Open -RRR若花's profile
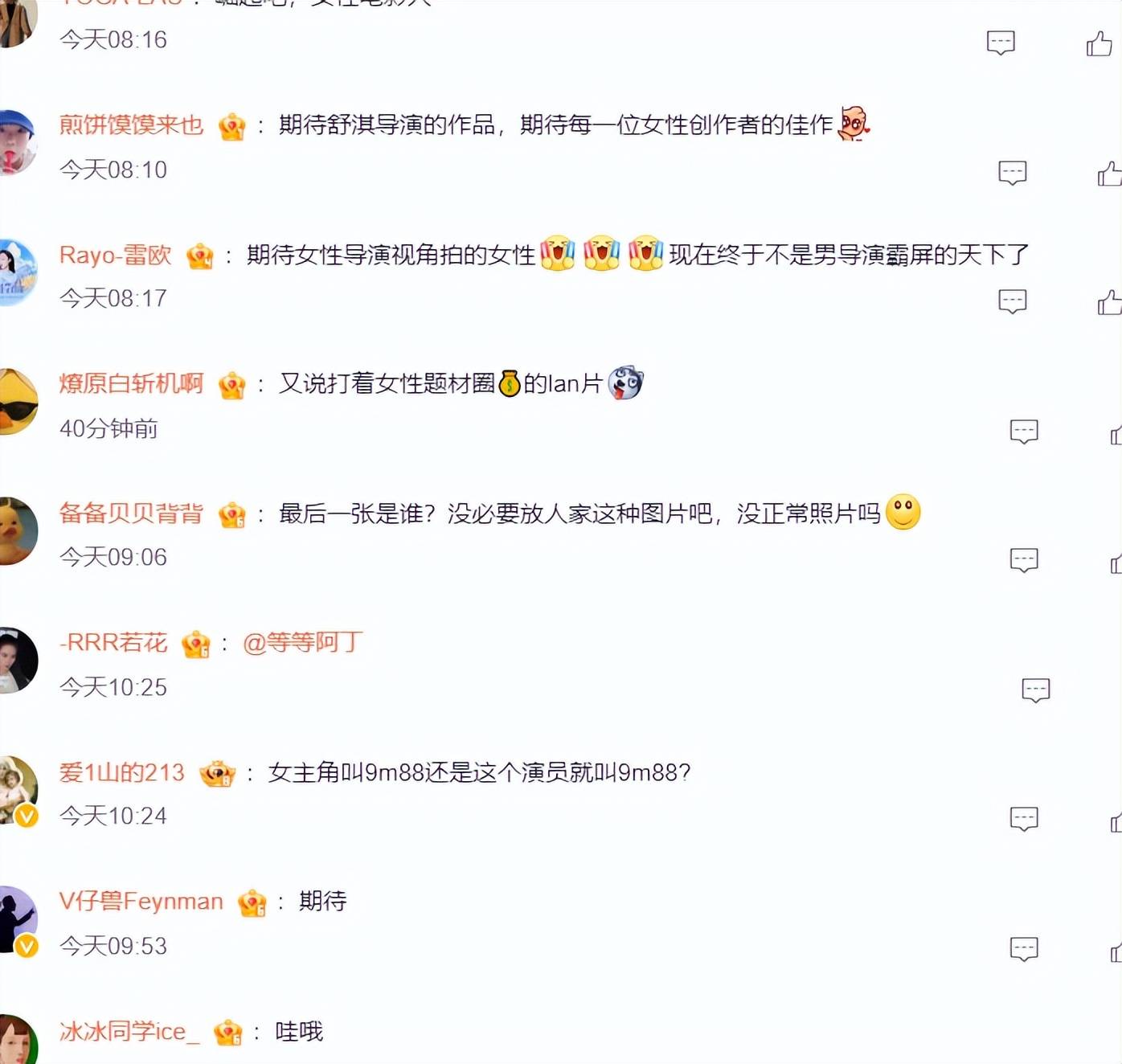The height and width of the screenshot is (1064, 1122). 113,643
